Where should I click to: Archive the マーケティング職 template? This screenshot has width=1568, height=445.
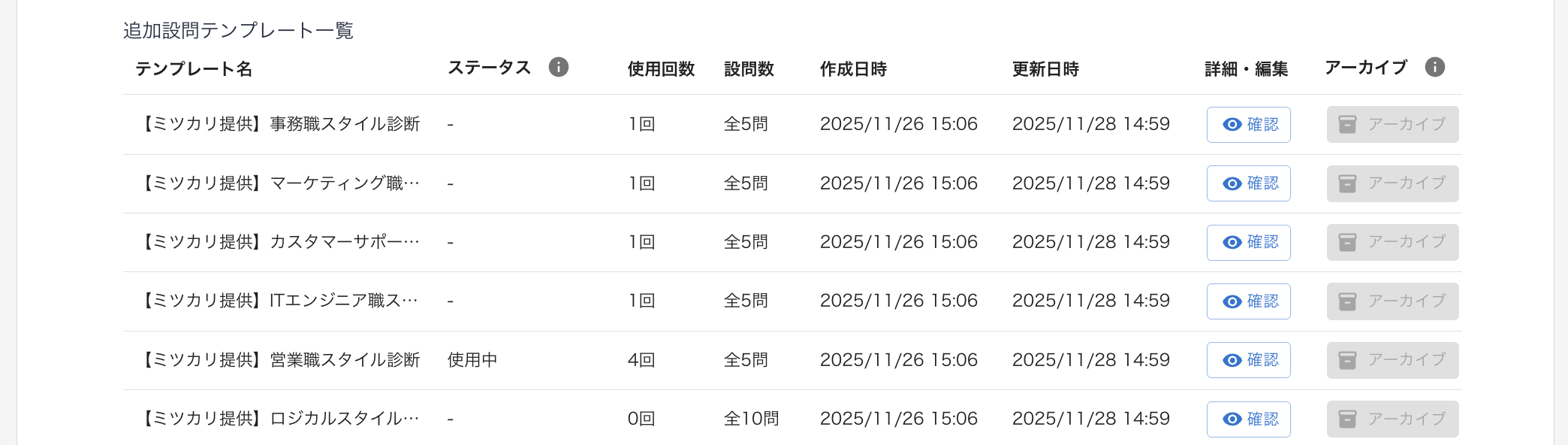point(1392,183)
